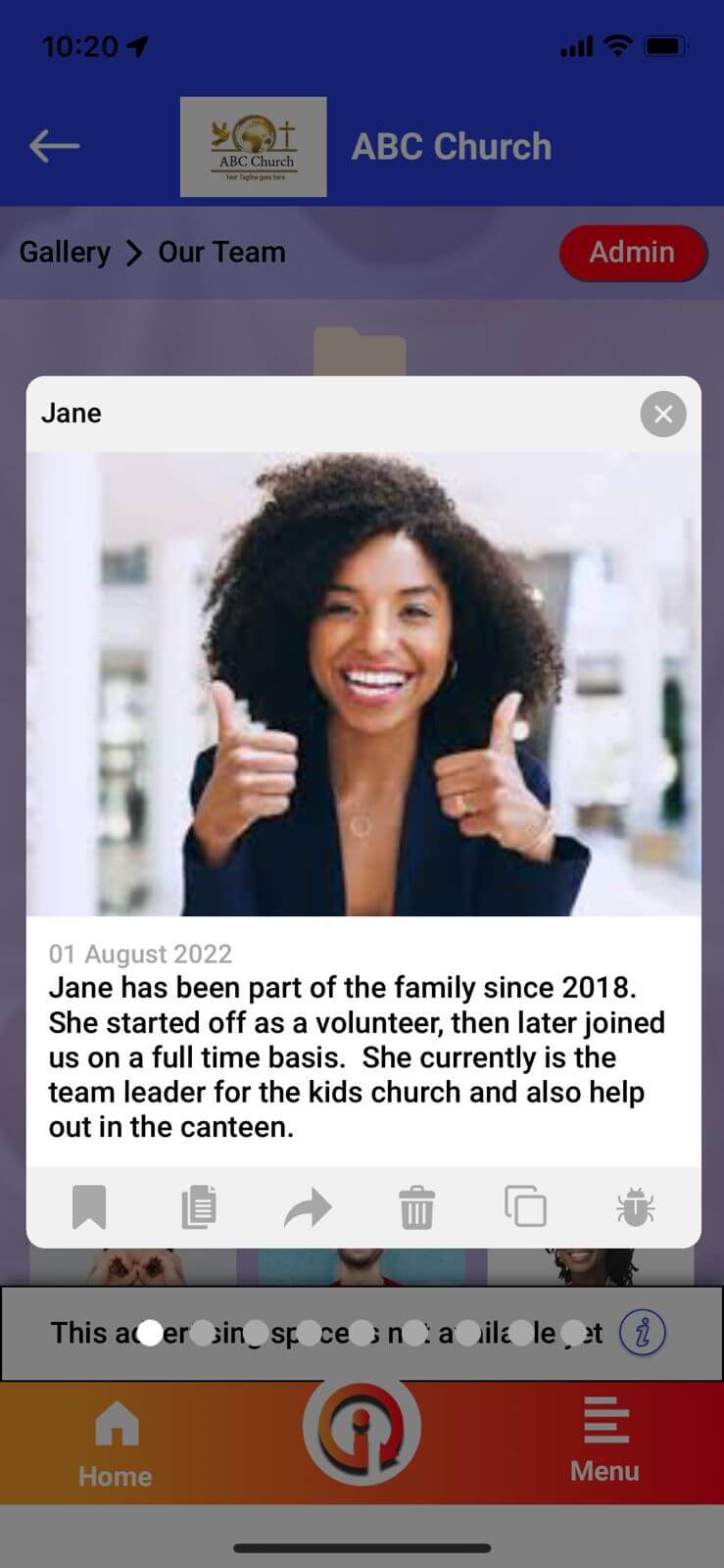Open the Menu tab

(x=604, y=1440)
